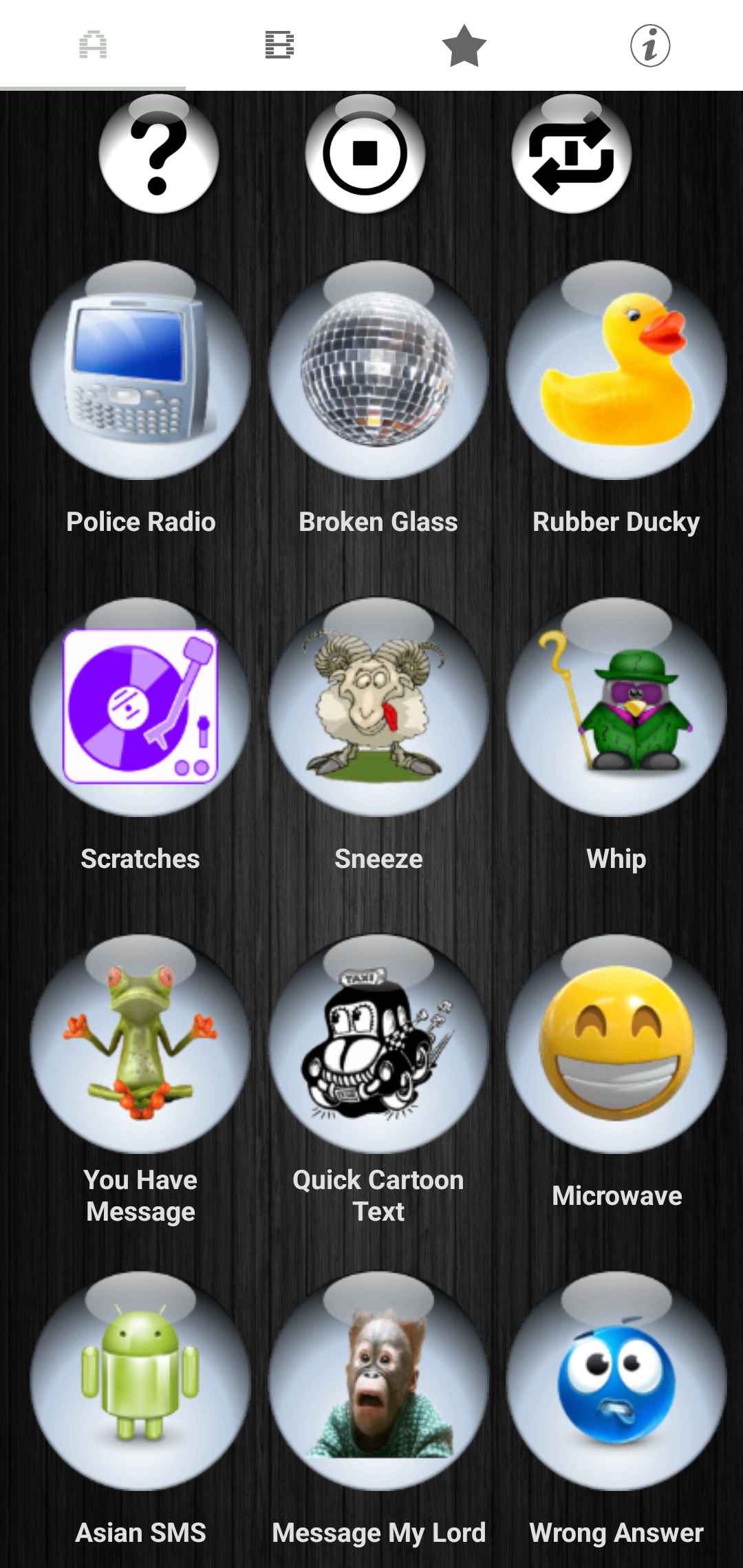Play the Quick Cartoon Text sound
Screen dimensions: 743x1568
(378, 1045)
